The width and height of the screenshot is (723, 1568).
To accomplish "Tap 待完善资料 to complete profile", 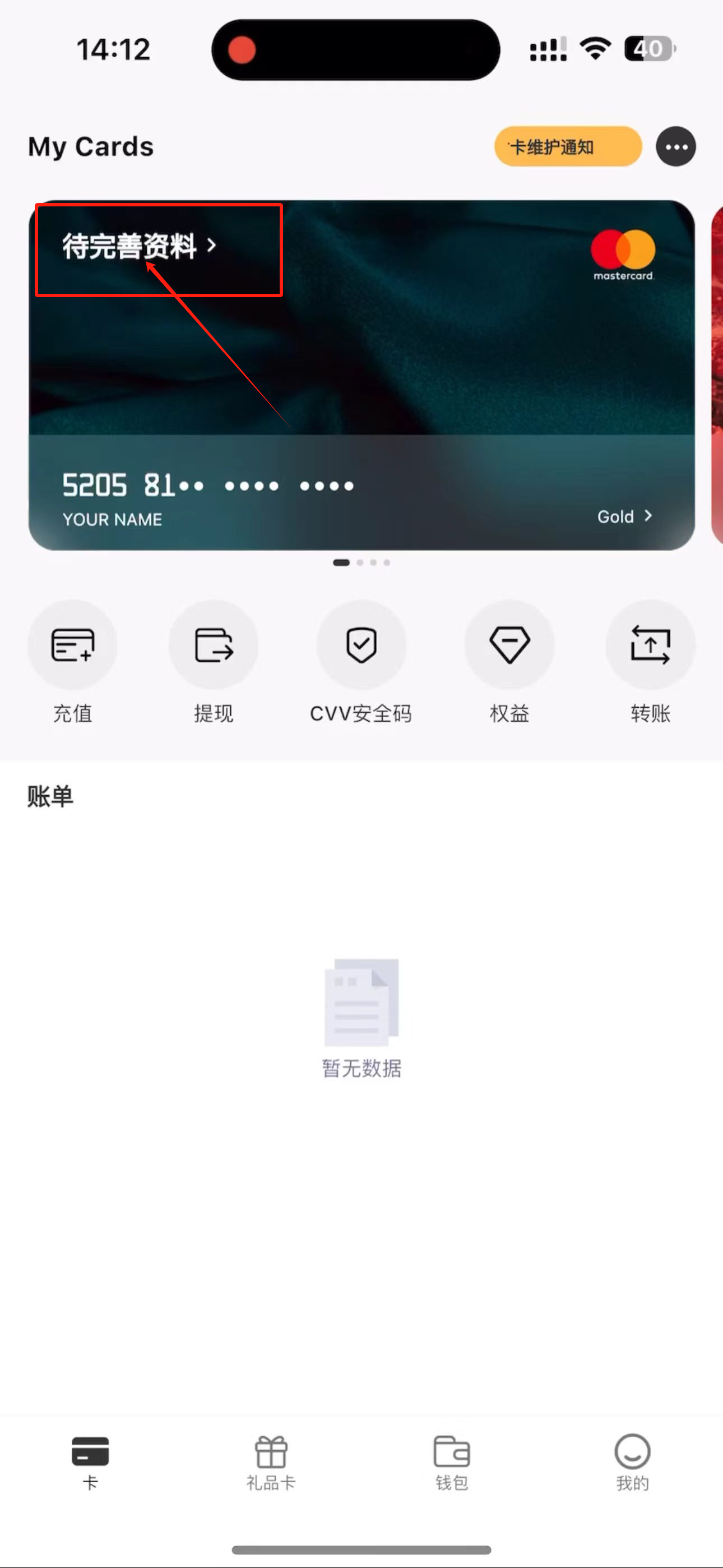I will click(x=139, y=246).
